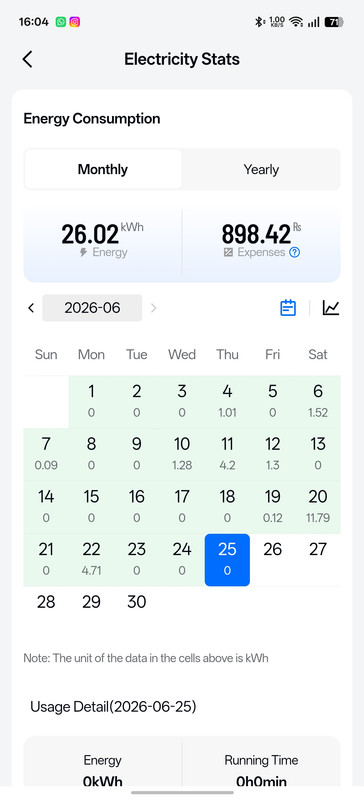The height and width of the screenshot is (800, 364).
Task: Select the Monthly tab
Action: coord(103,169)
